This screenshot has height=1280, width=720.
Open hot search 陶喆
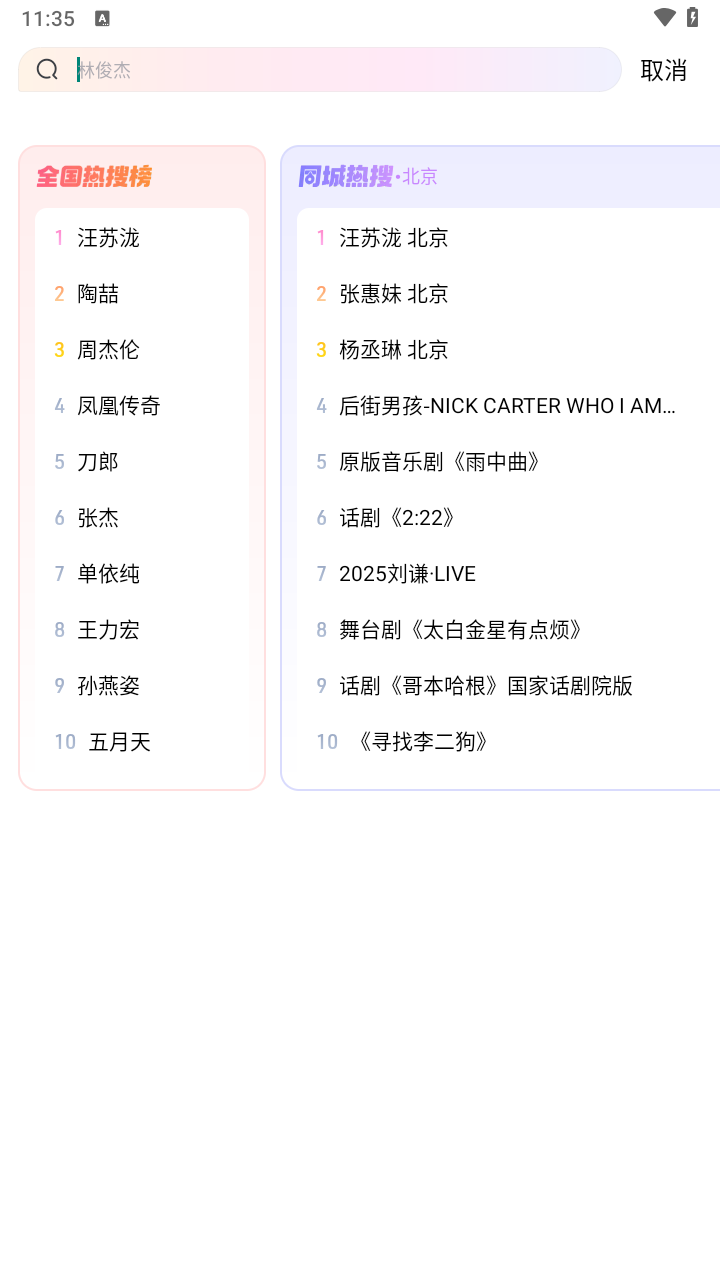click(x=98, y=294)
